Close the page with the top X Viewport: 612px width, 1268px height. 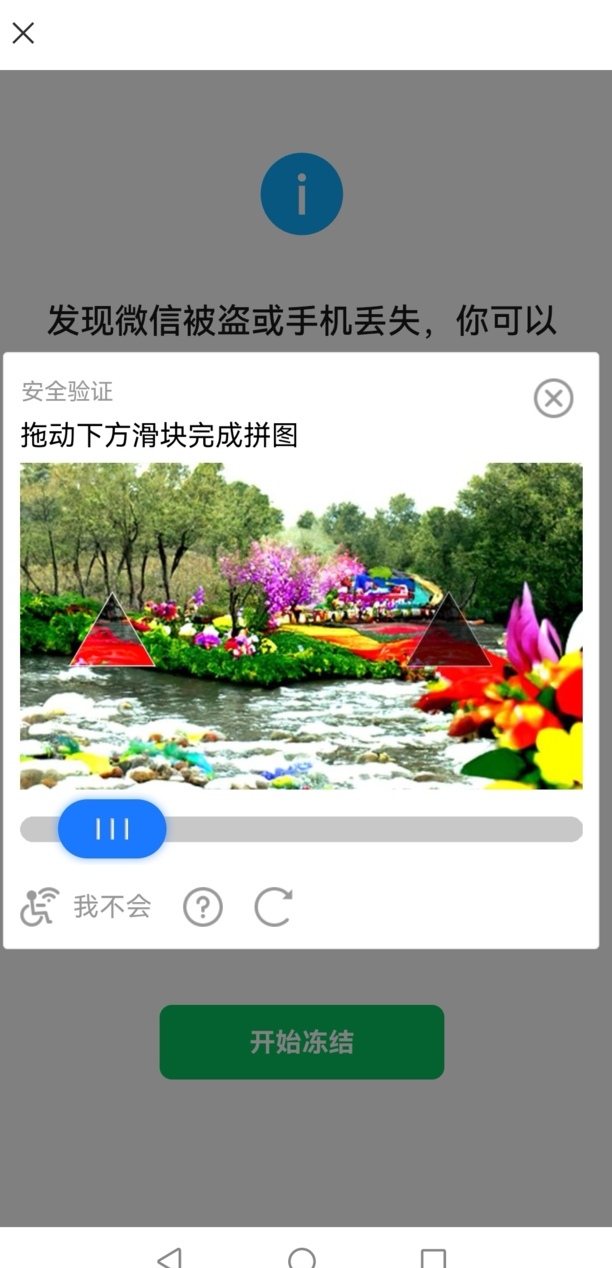[x=23, y=33]
